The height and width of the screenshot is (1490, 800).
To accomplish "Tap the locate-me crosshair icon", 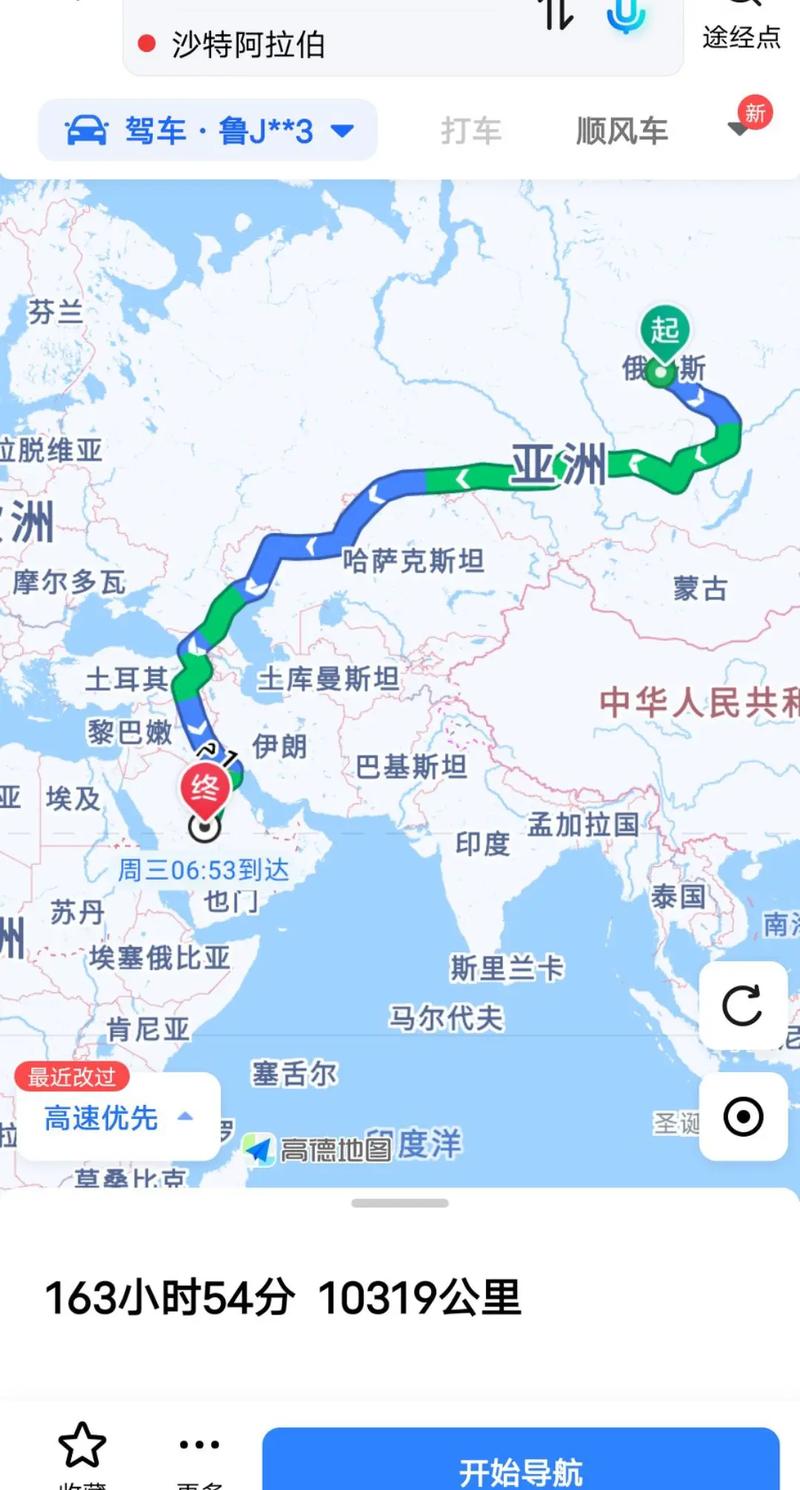I will click(742, 1119).
